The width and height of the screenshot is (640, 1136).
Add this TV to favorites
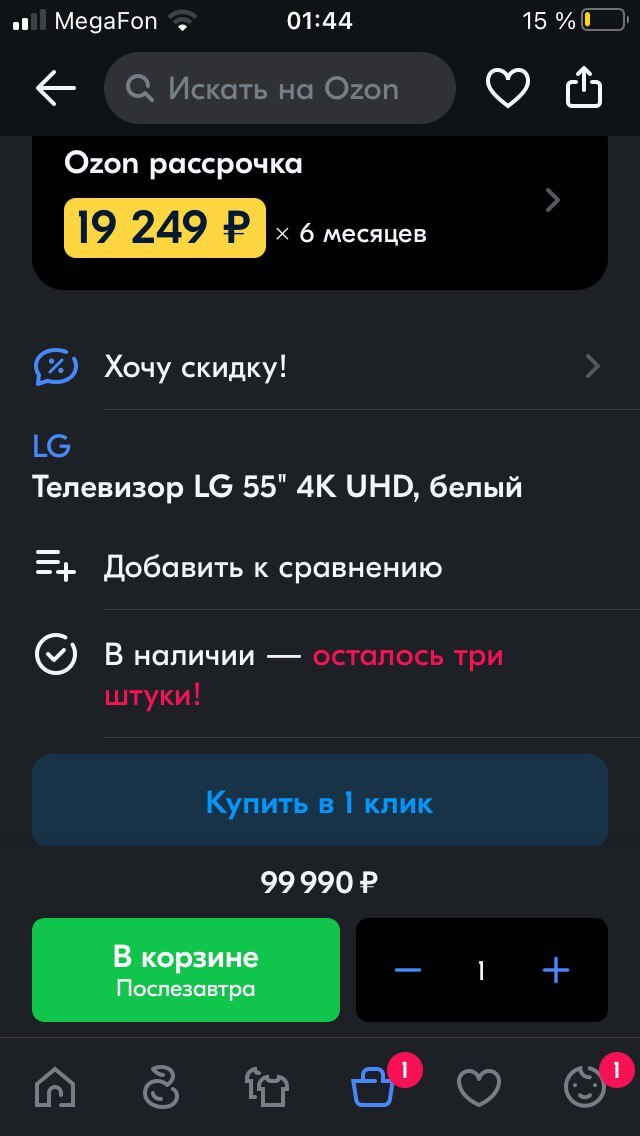click(507, 89)
